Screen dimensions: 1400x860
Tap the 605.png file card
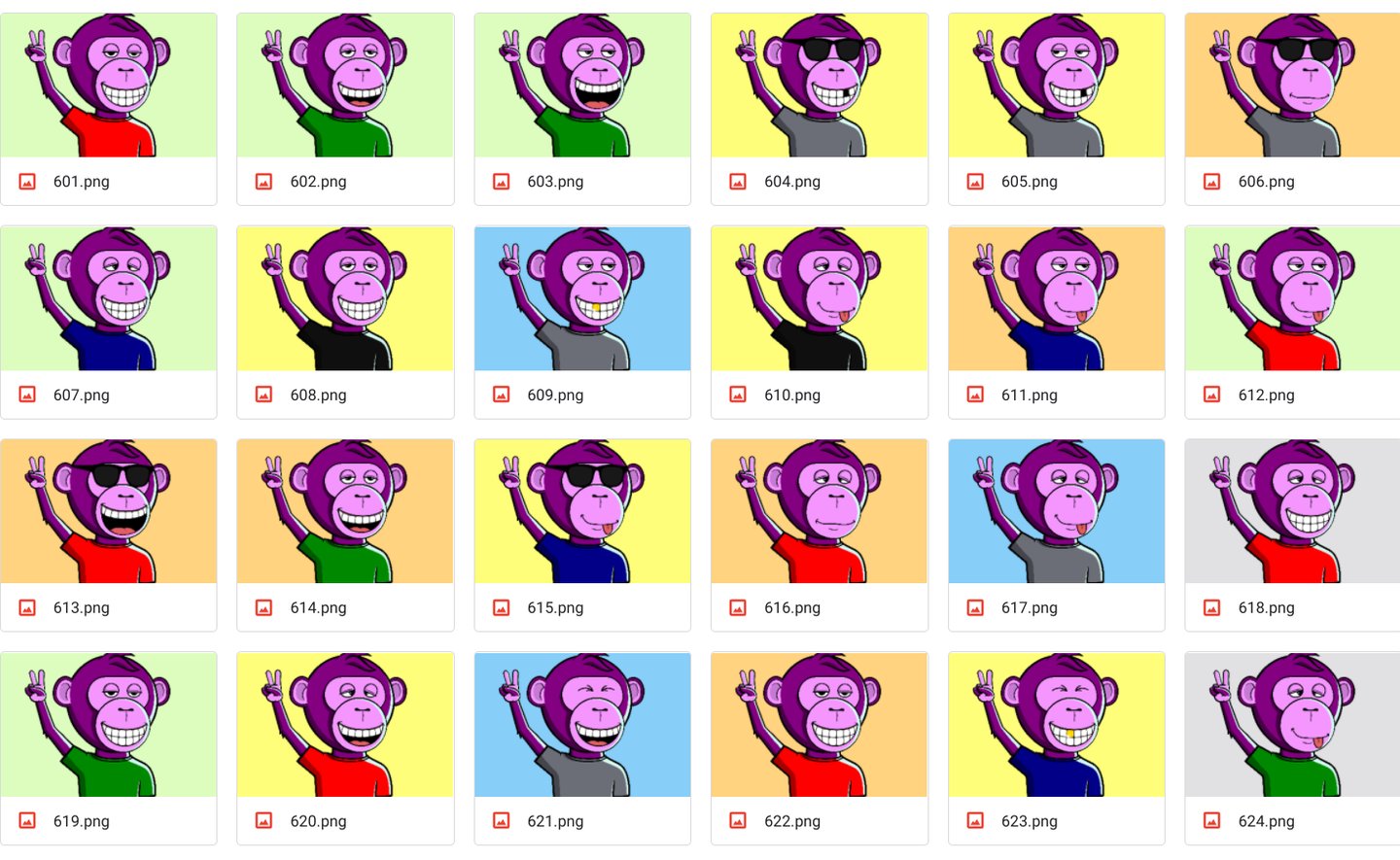tap(1057, 87)
